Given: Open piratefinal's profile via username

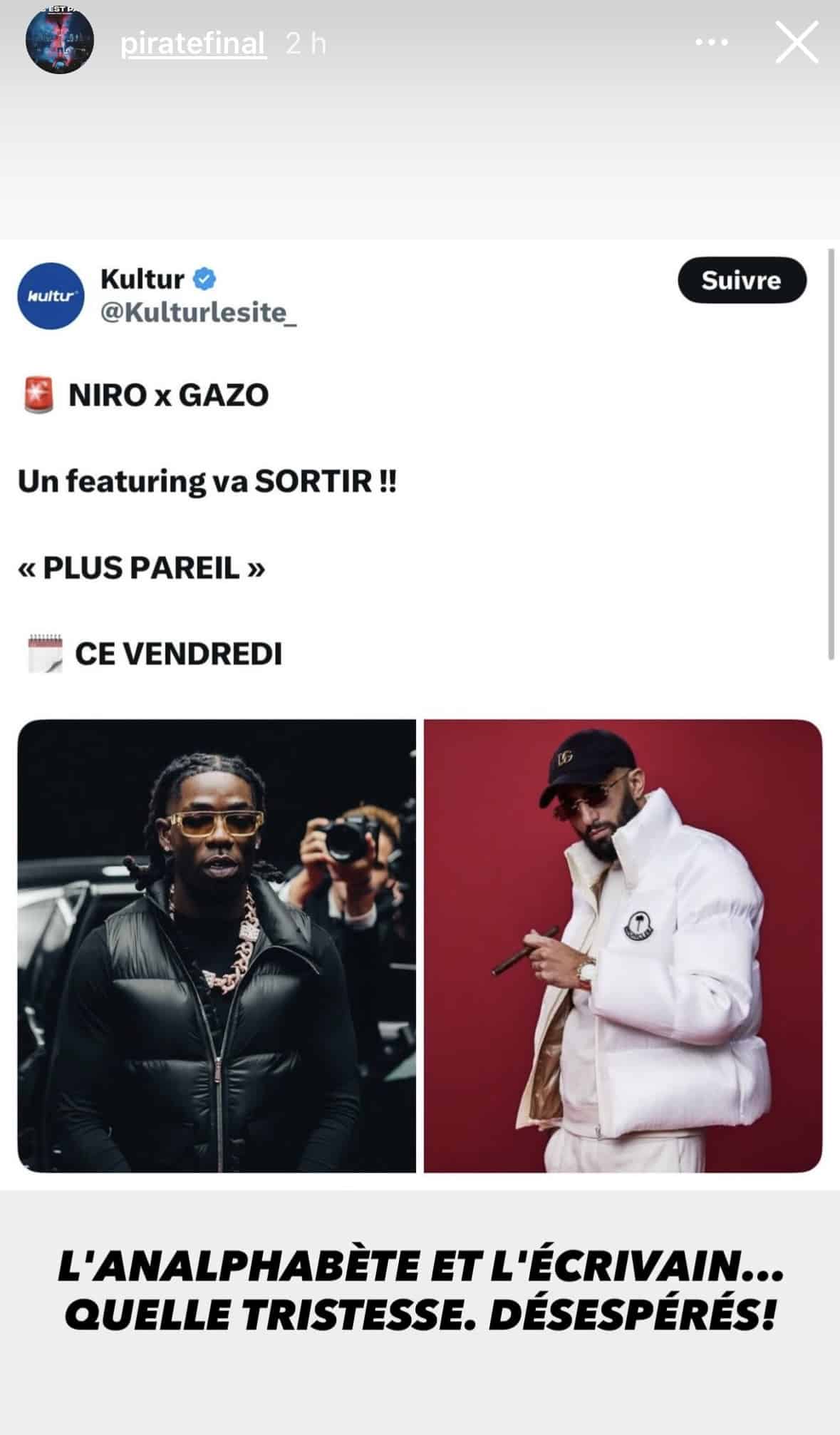Looking at the screenshot, I should pos(193,43).
